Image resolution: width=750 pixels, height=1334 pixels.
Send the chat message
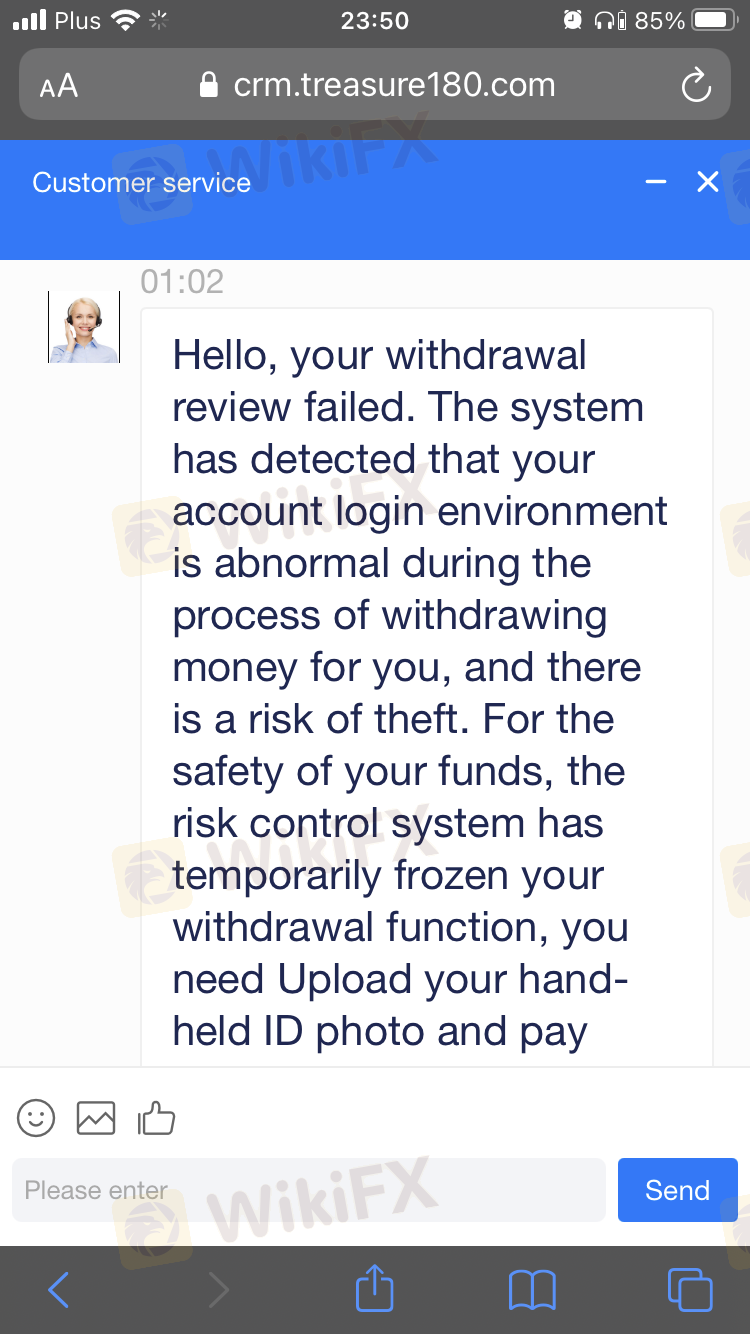678,1190
